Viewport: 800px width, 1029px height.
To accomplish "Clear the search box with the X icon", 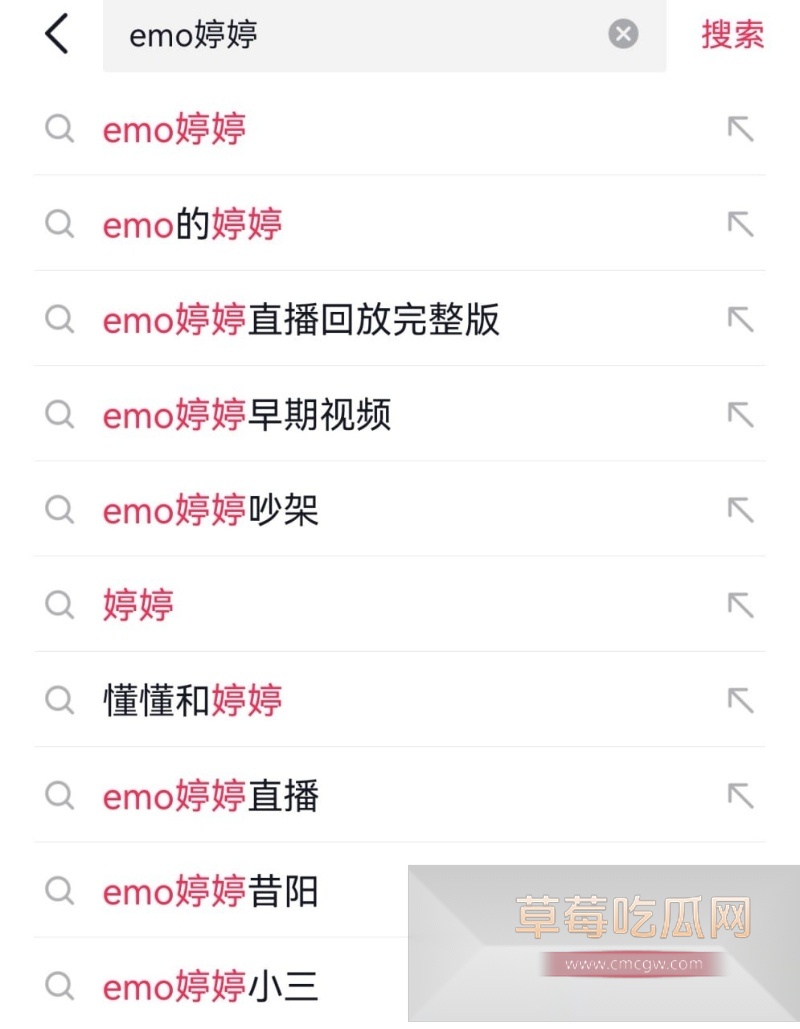I will pos(623,34).
